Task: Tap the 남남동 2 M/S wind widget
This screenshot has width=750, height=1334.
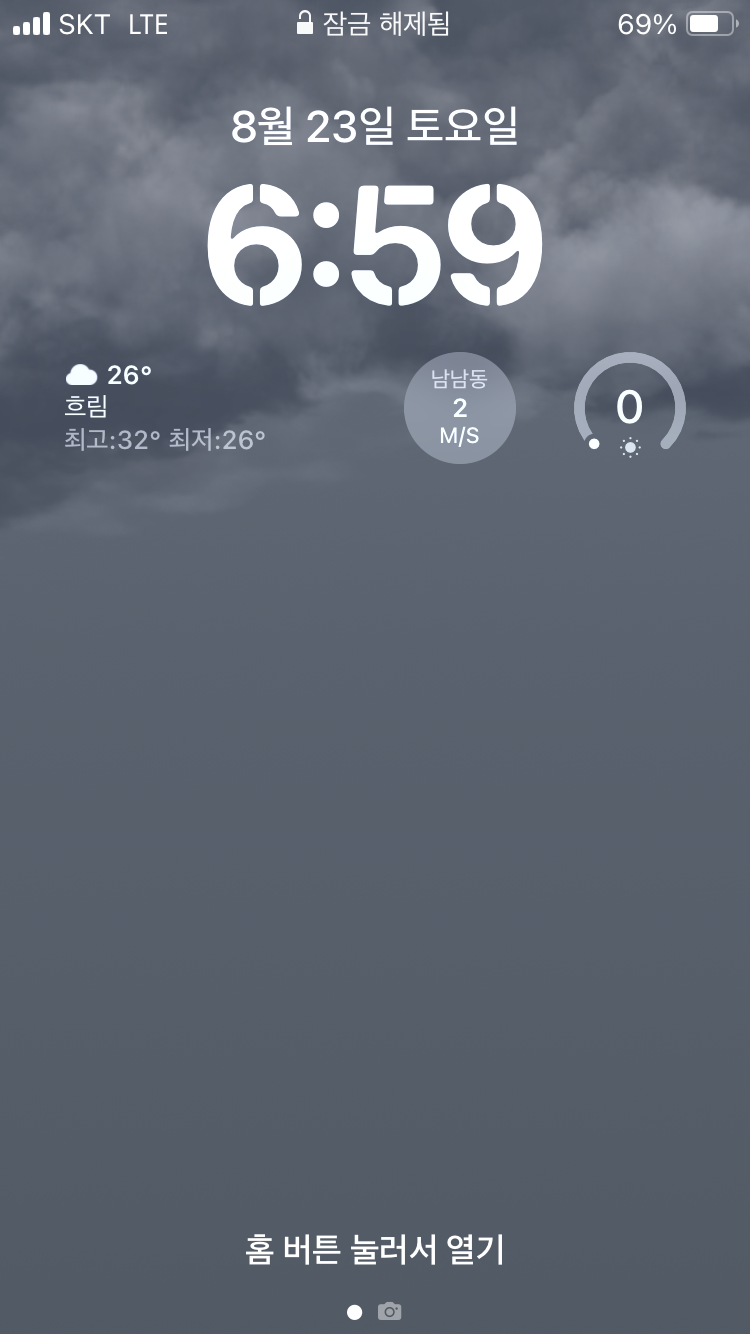Action: tap(460, 408)
